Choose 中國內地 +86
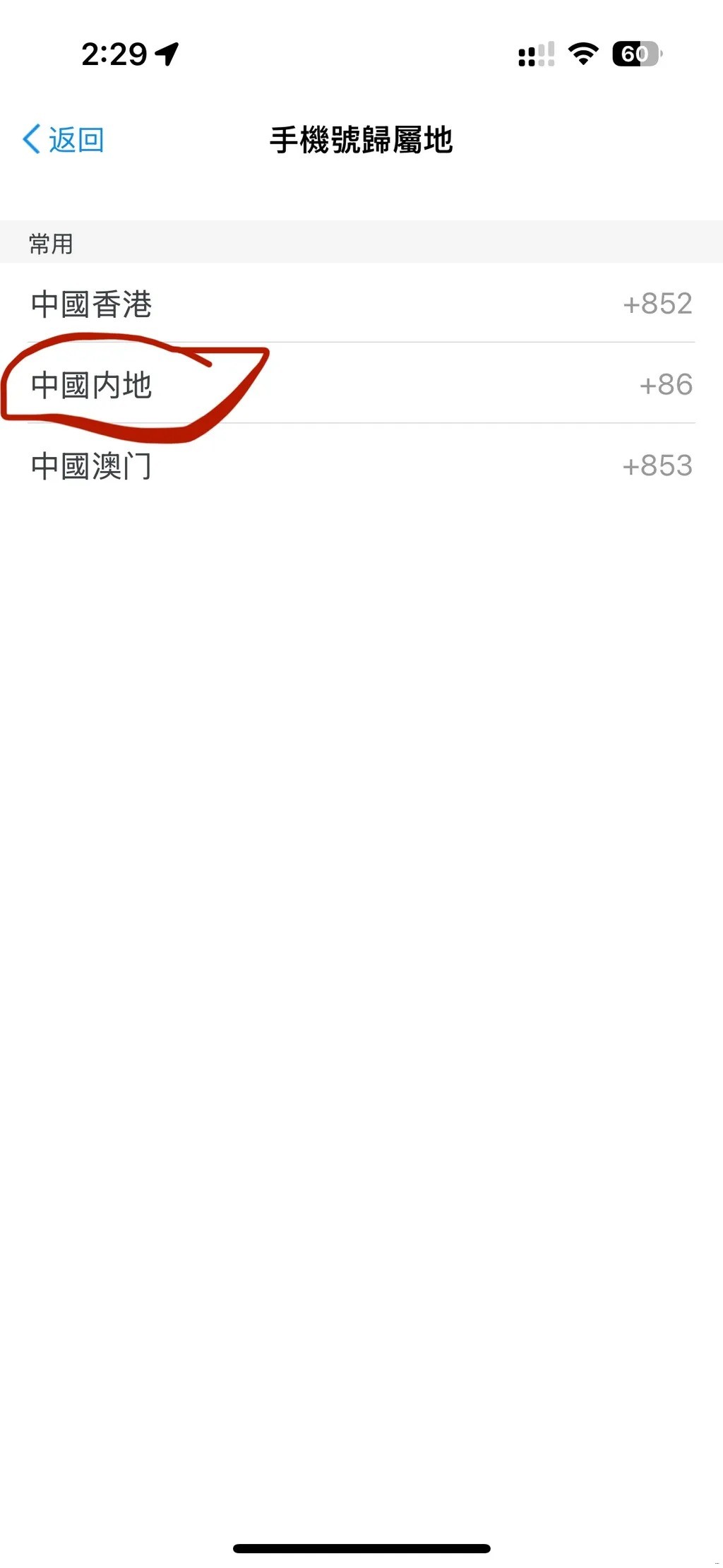The width and height of the screenshot is (723, 1568). point(361,385)
